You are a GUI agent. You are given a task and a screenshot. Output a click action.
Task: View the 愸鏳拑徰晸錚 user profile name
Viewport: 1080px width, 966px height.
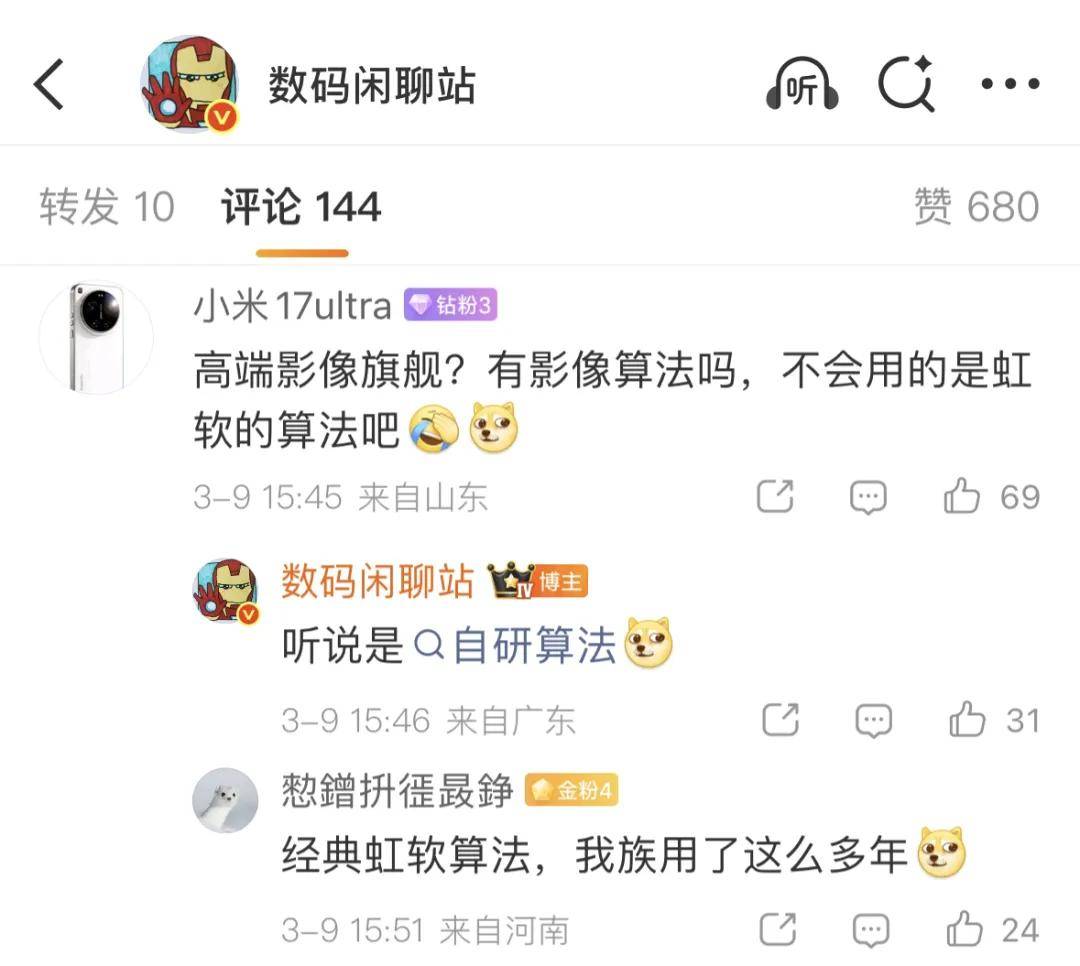[x=397, y=793]
